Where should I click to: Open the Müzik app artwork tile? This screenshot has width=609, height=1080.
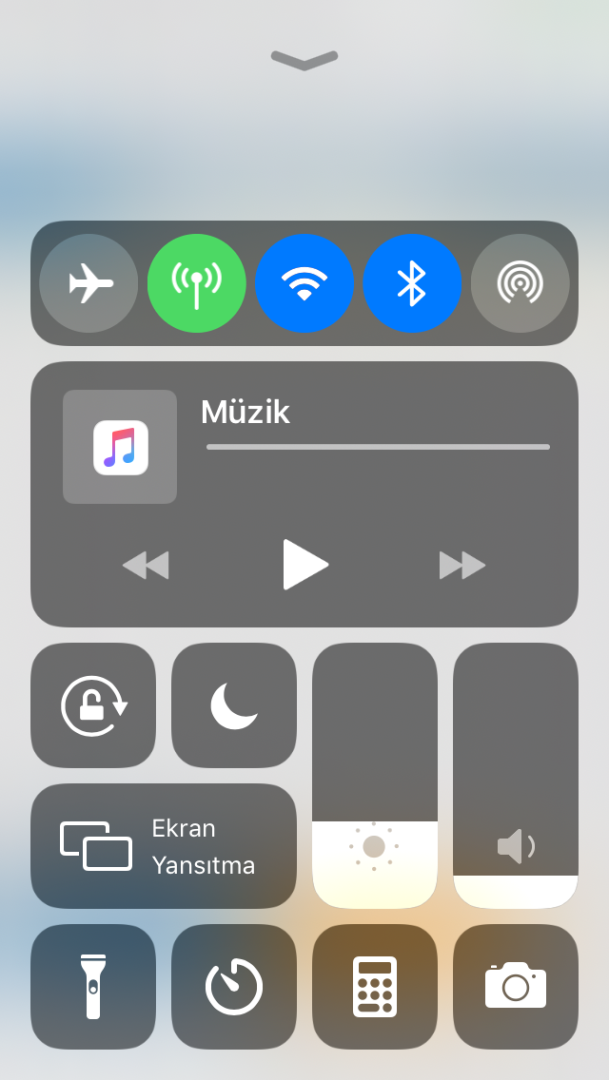(x=120, y=447)
